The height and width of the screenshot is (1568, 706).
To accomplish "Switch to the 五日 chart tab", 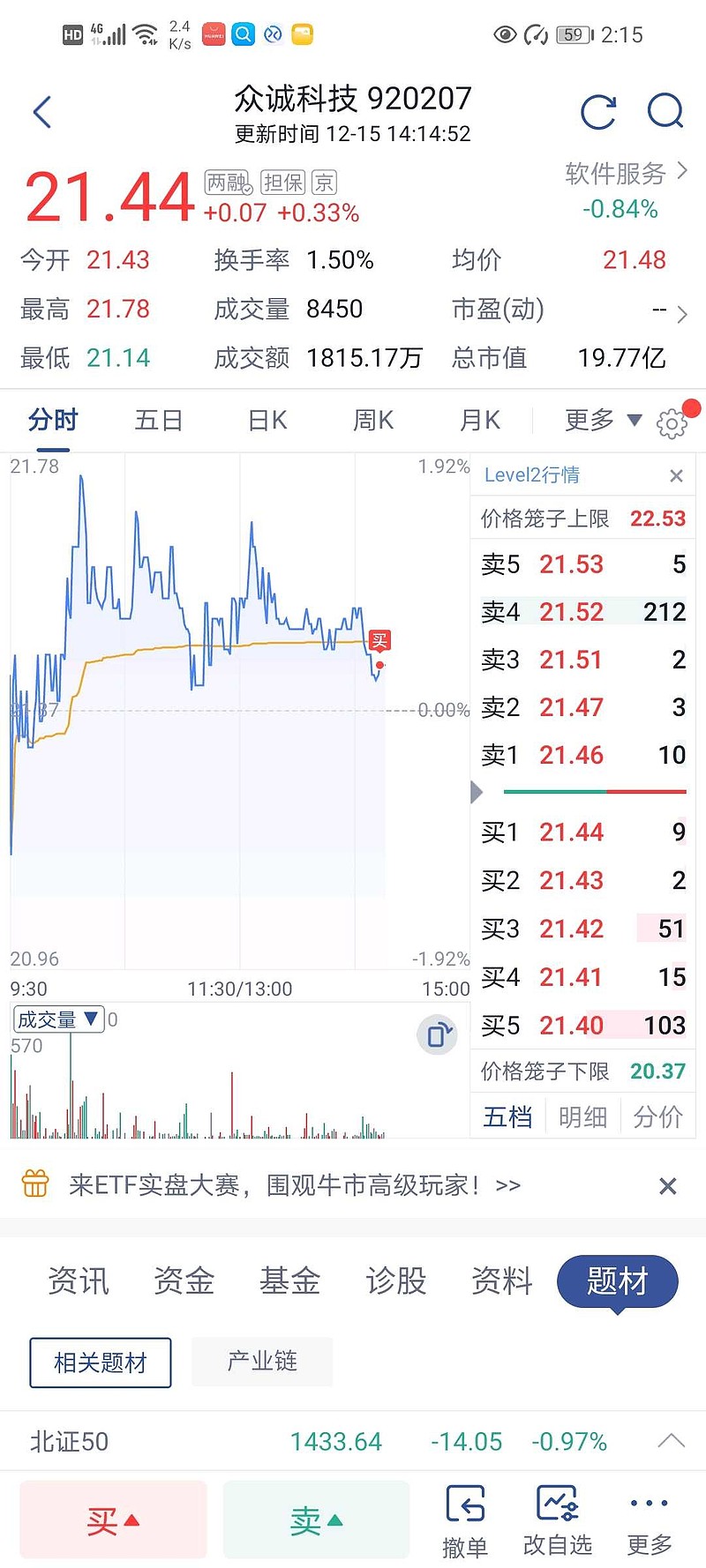I will tap(159, 421).
